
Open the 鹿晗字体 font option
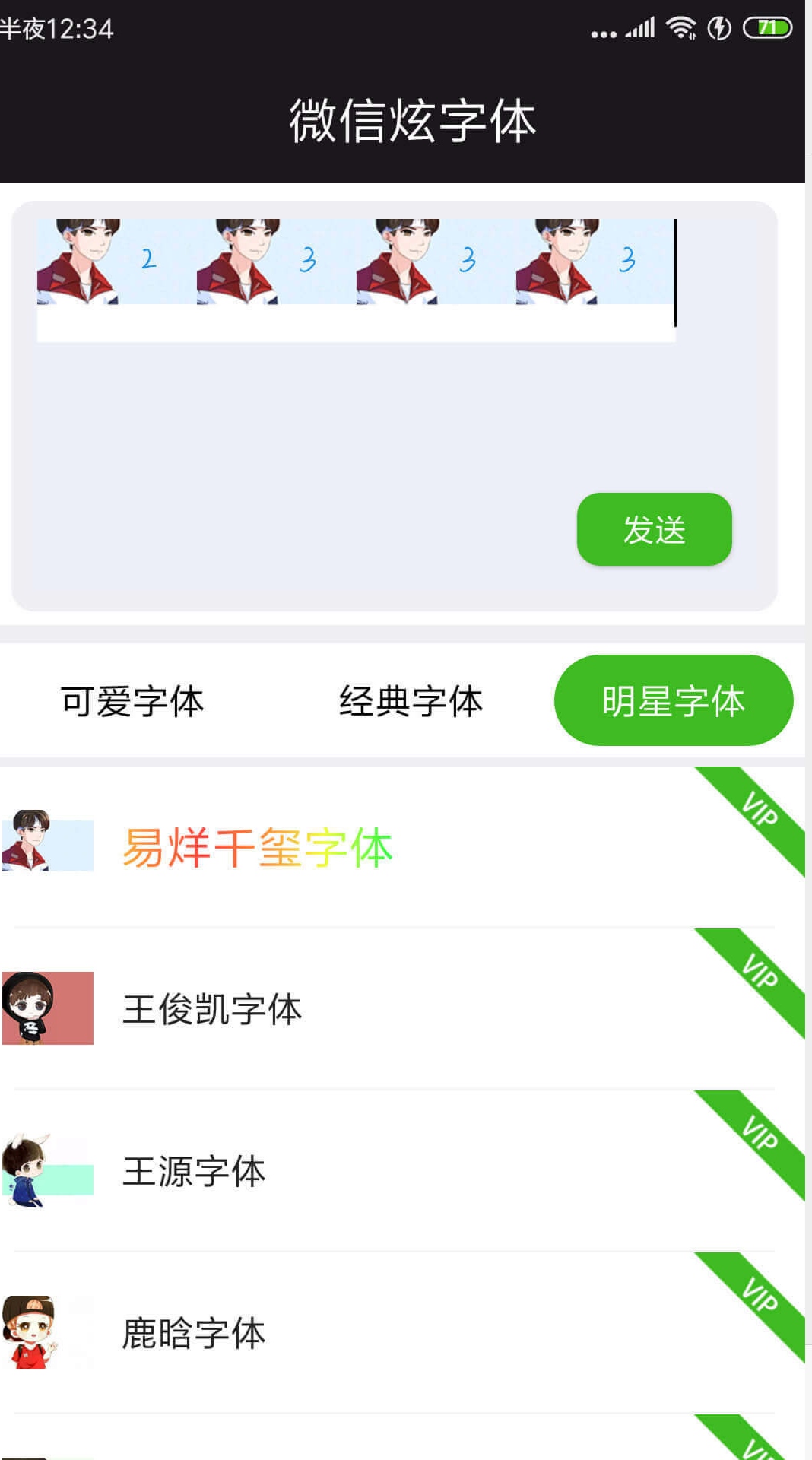click(x=402, y=1332)
